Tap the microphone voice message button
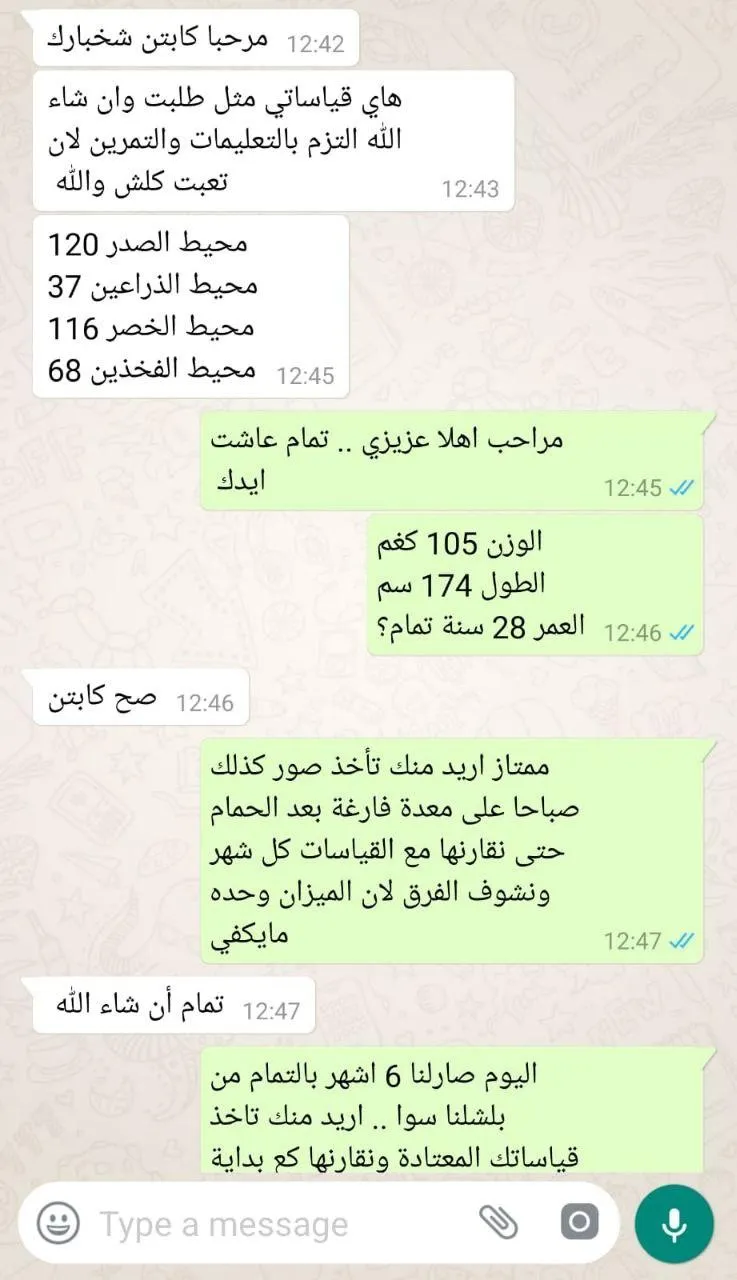 coord(674,1224)
